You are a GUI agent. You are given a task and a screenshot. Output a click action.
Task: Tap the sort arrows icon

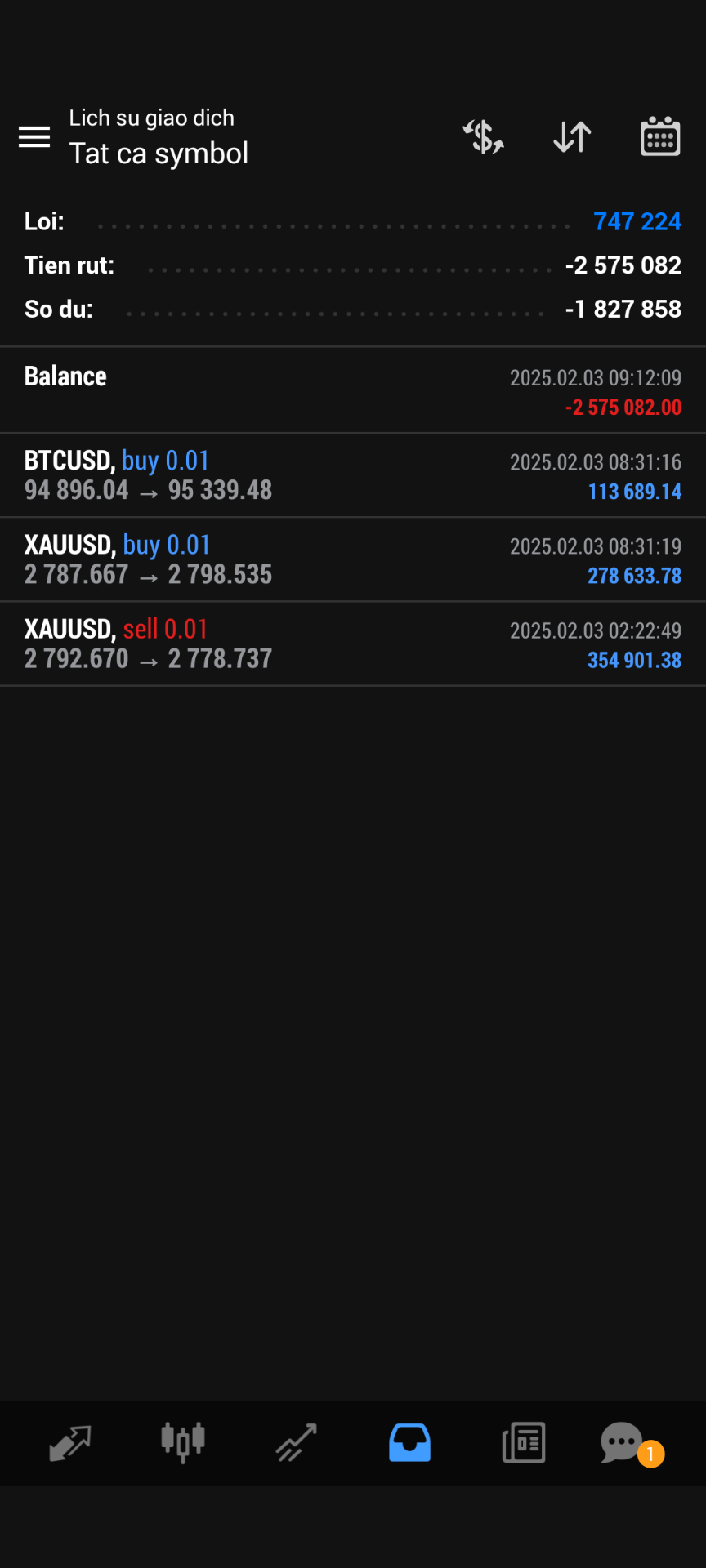click(x=572, y=137)
